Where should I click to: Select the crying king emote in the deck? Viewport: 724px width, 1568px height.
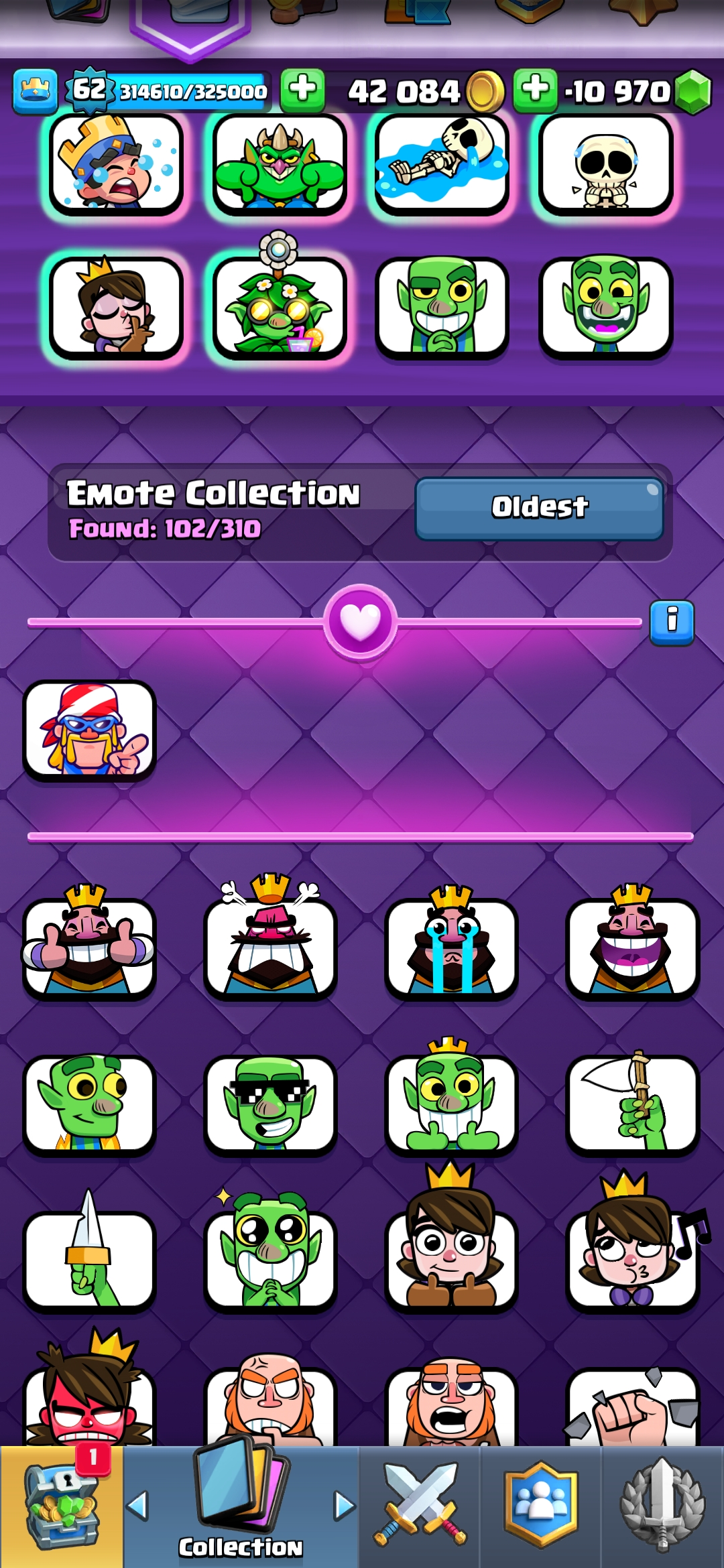point(116,164)
